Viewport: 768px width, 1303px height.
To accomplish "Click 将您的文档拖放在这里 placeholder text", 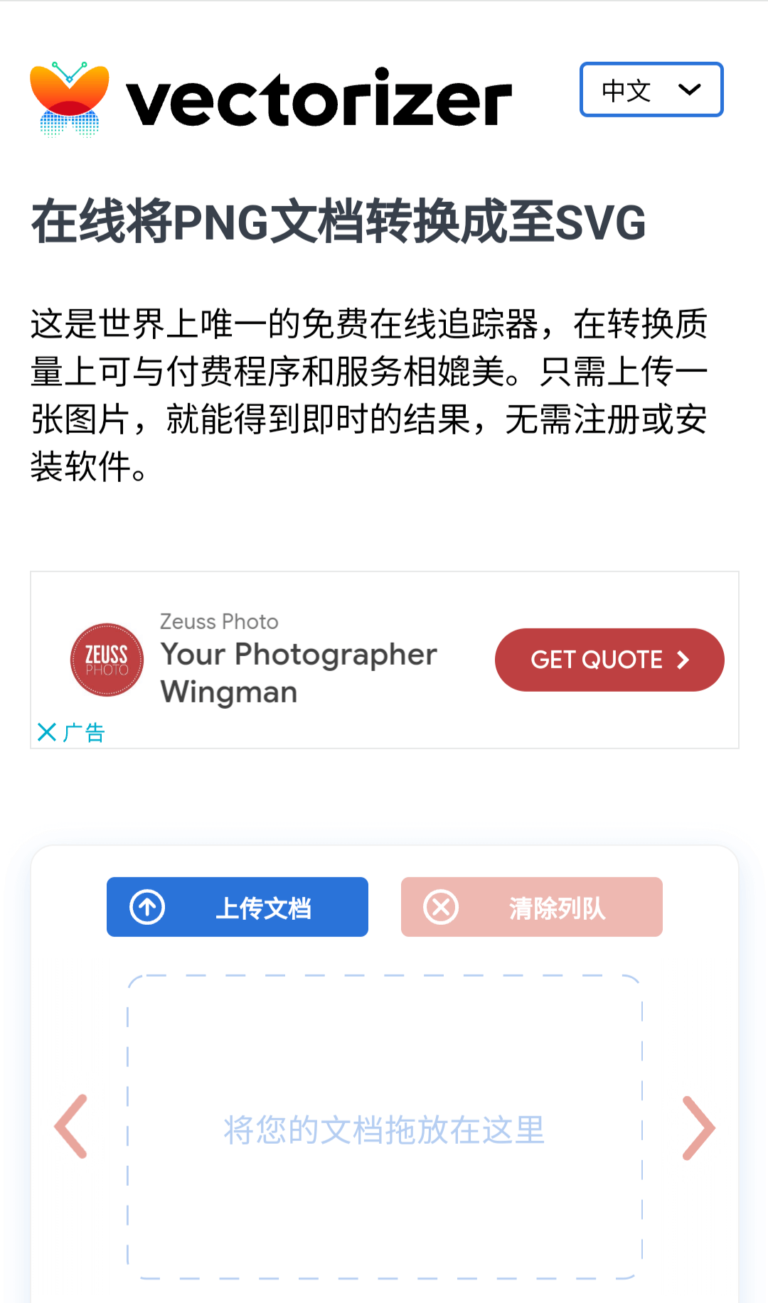I will pos(383,1130).
